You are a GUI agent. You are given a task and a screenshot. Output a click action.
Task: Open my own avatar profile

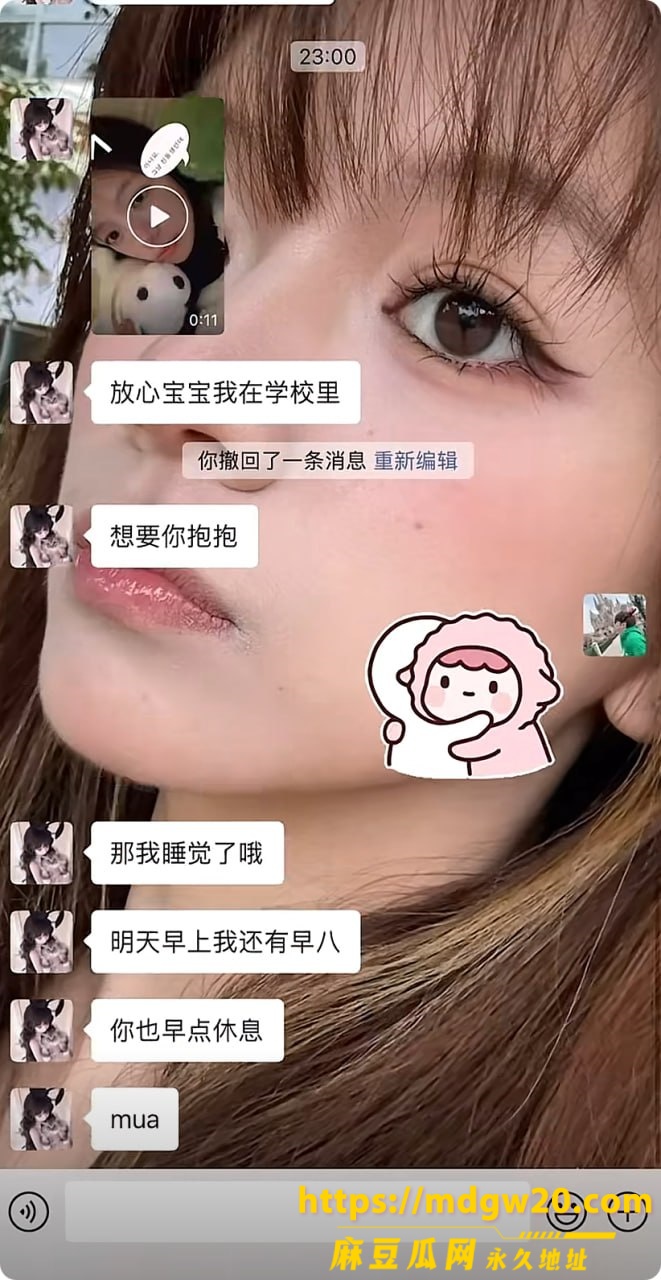click(614, 625)
